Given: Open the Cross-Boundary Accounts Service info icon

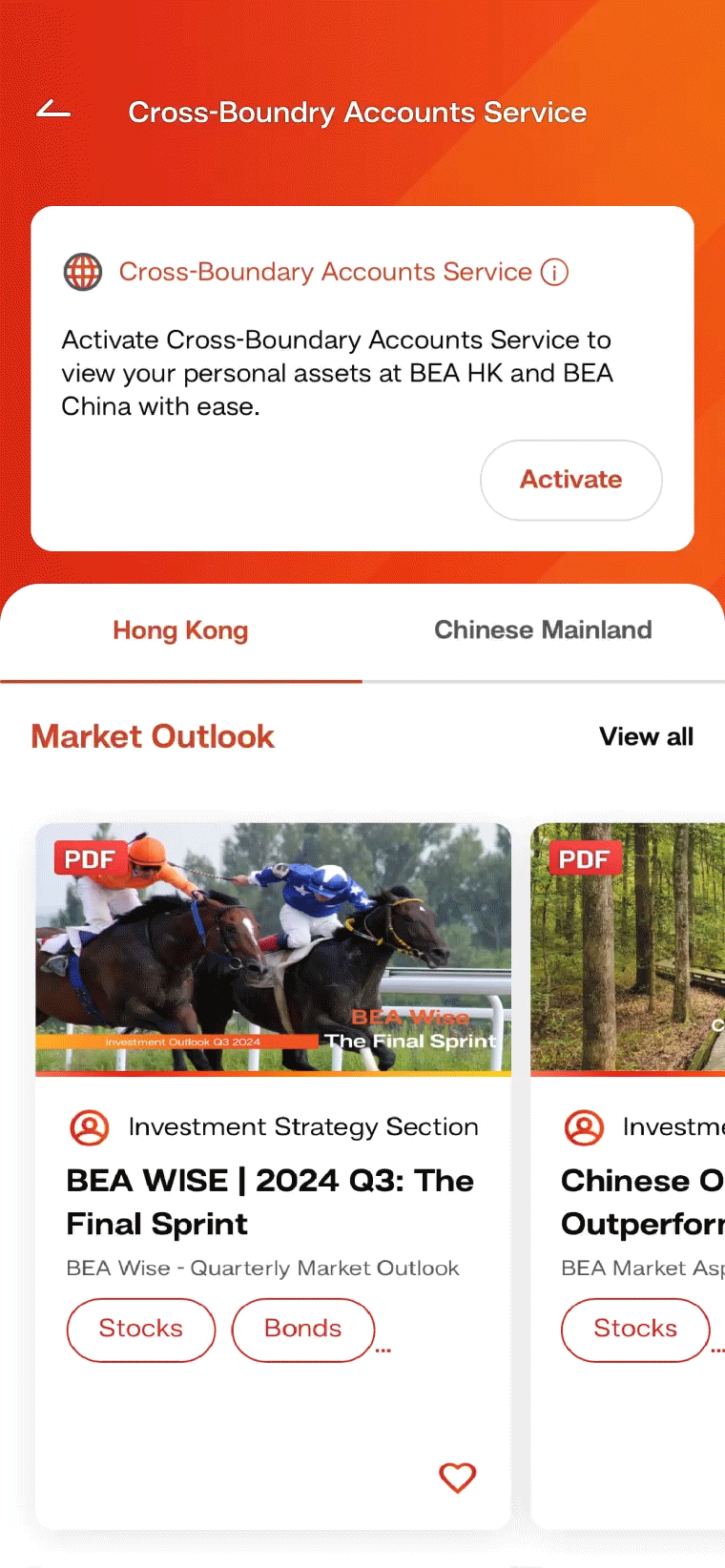Looking at the screenshot, I should coord(554,273).
